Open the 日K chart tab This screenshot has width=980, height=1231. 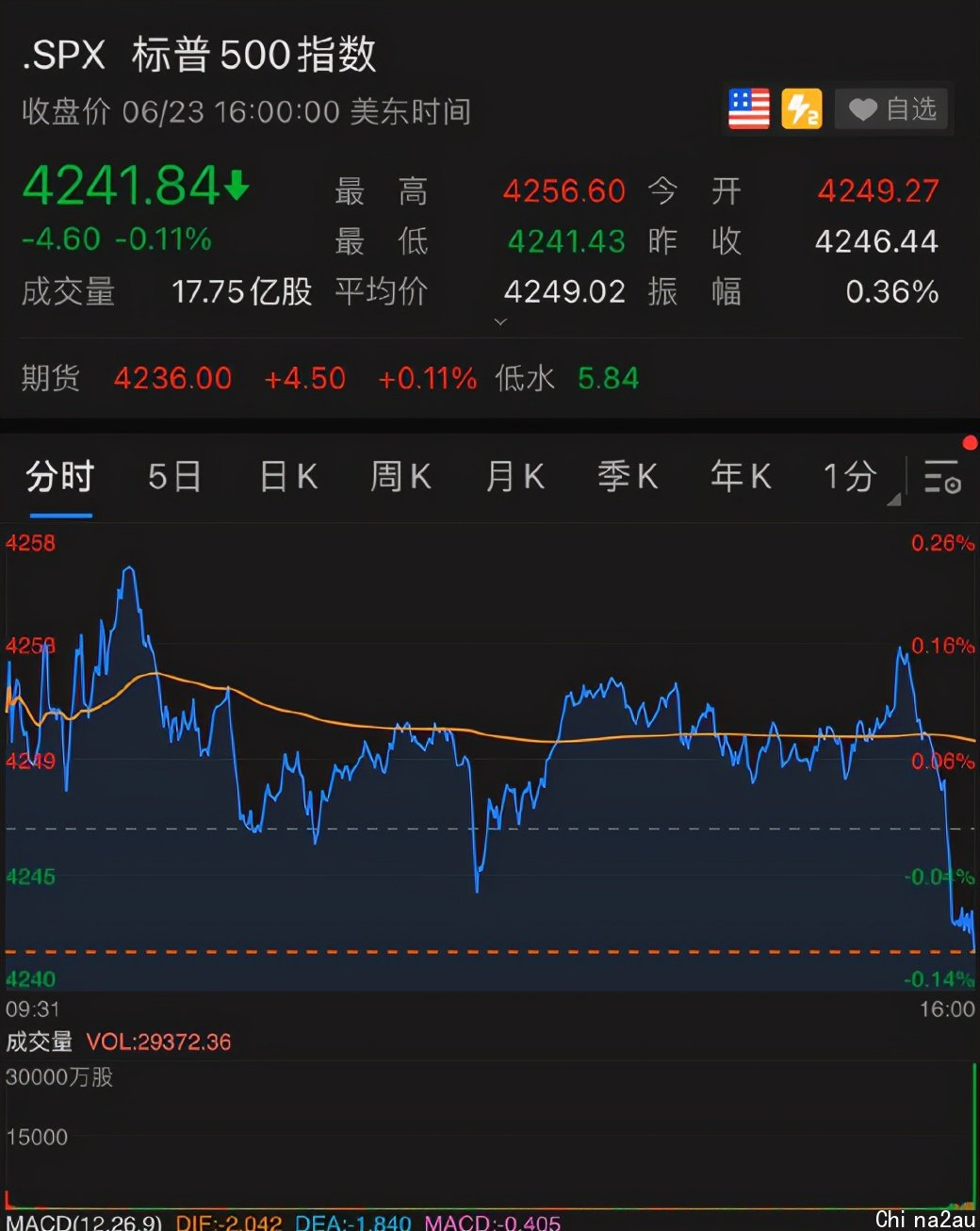(288, 477)
